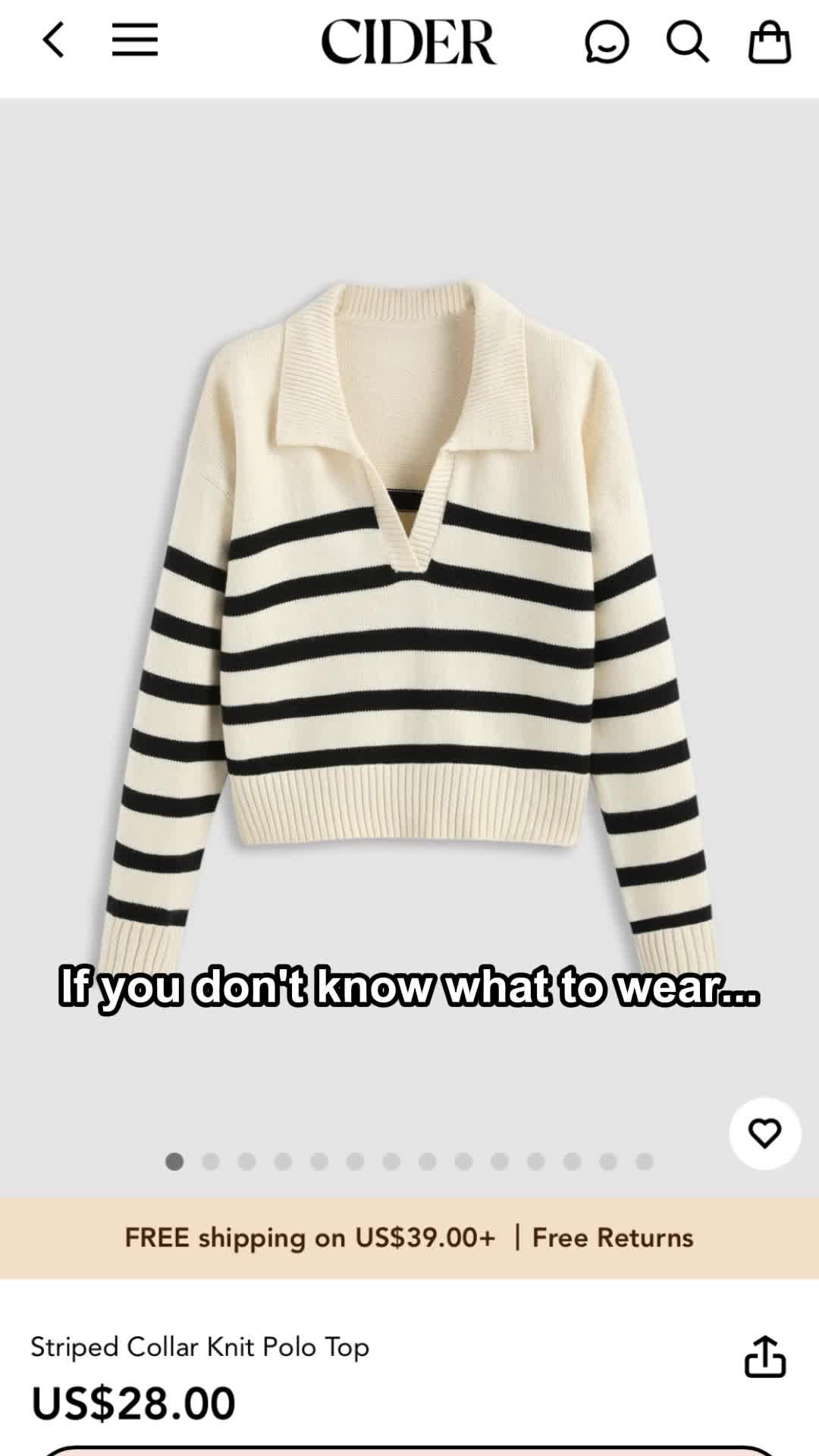Go back to the previous page
Image resolution: width=819 pixels, height=1456 pixels.
click(53, 40)
